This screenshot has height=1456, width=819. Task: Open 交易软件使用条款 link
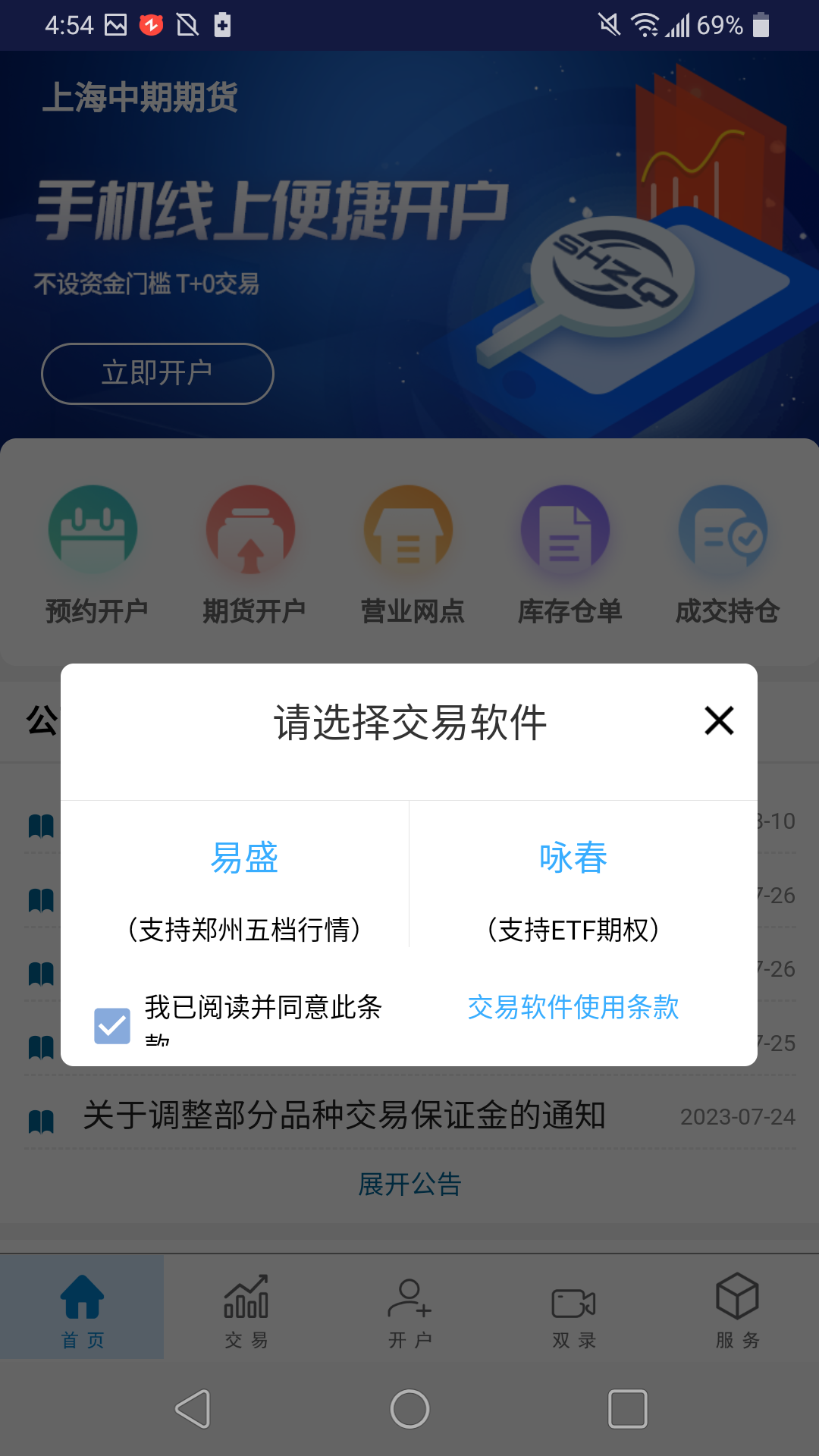tap(573, 1007)
